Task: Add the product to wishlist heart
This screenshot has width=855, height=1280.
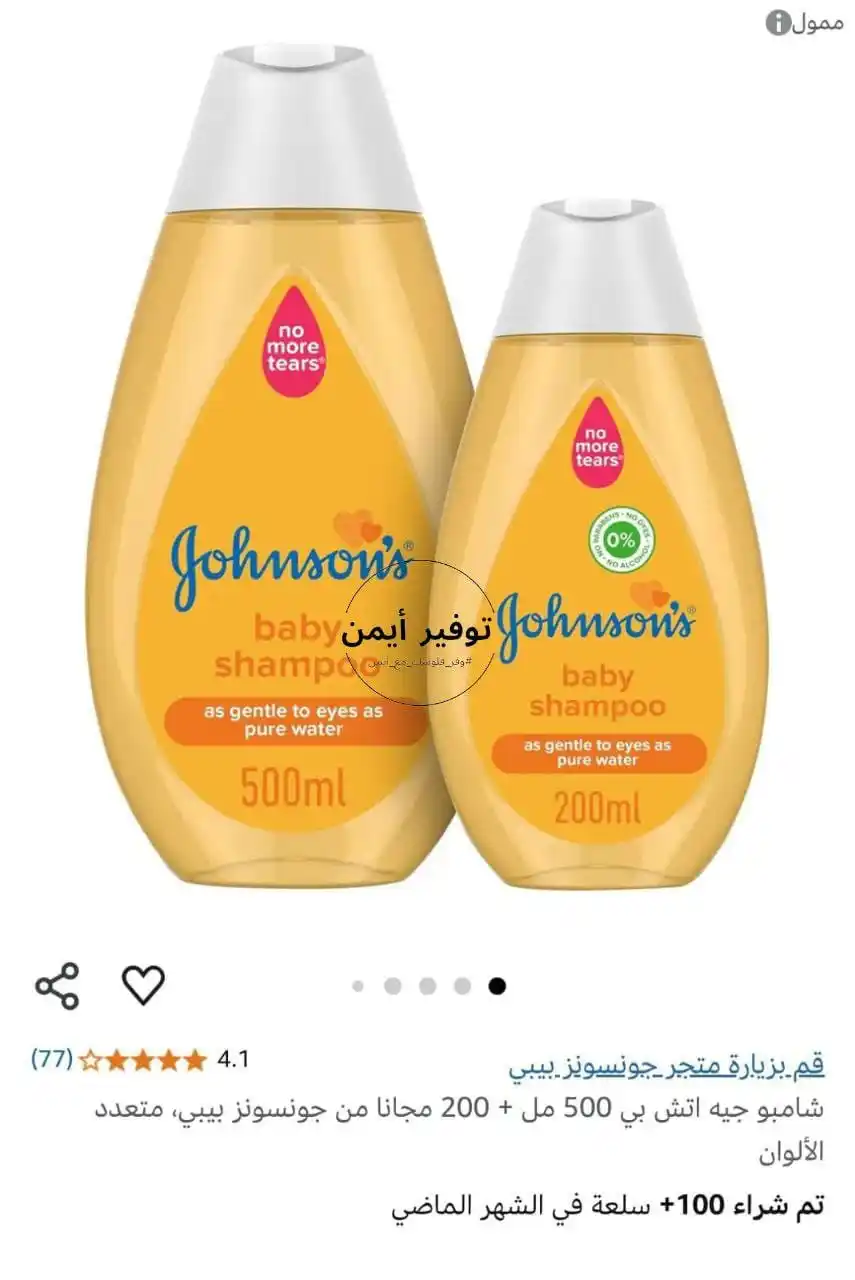Action: click(143, 985)
